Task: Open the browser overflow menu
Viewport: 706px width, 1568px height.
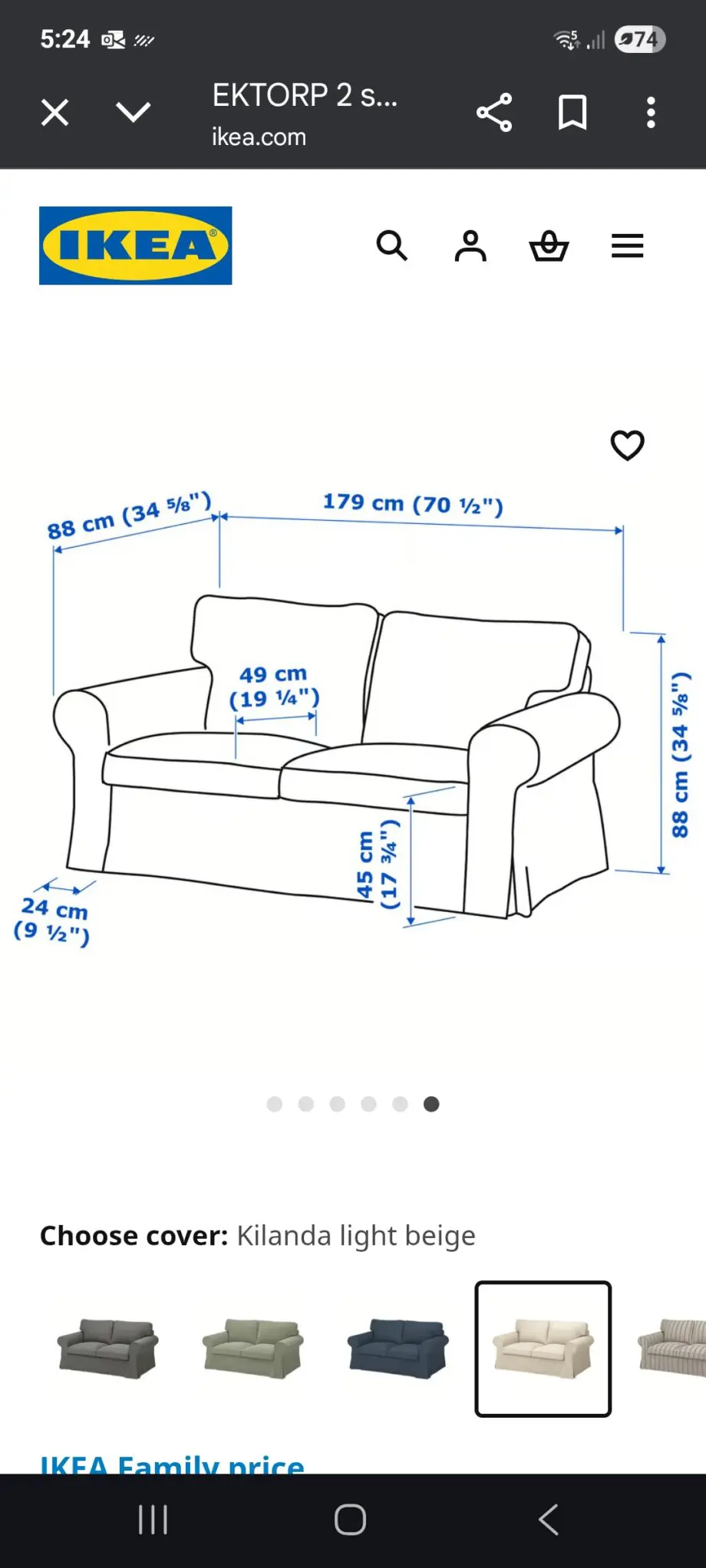Action: (x=651, y=113)
